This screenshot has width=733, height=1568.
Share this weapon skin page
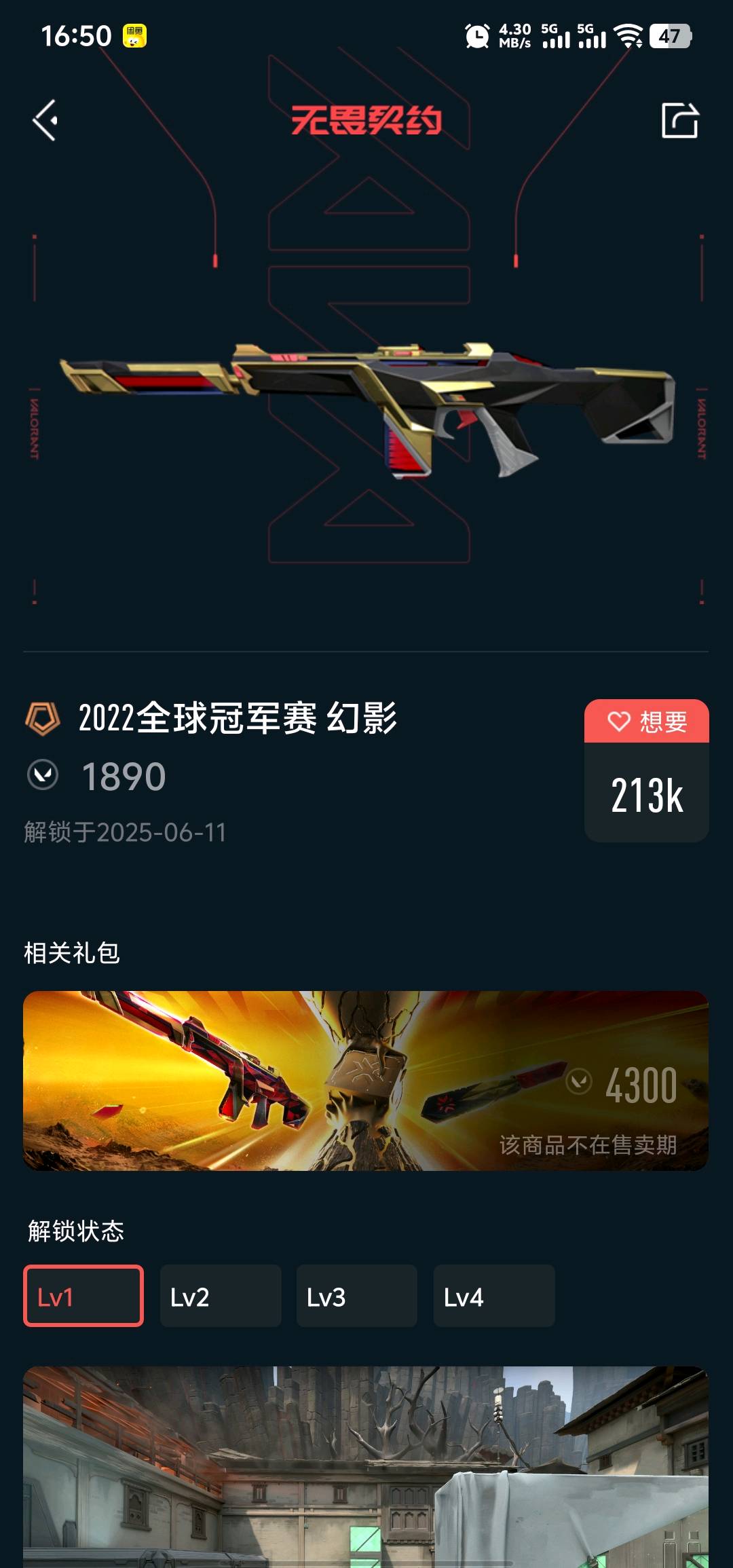click(x=679, y=121)
